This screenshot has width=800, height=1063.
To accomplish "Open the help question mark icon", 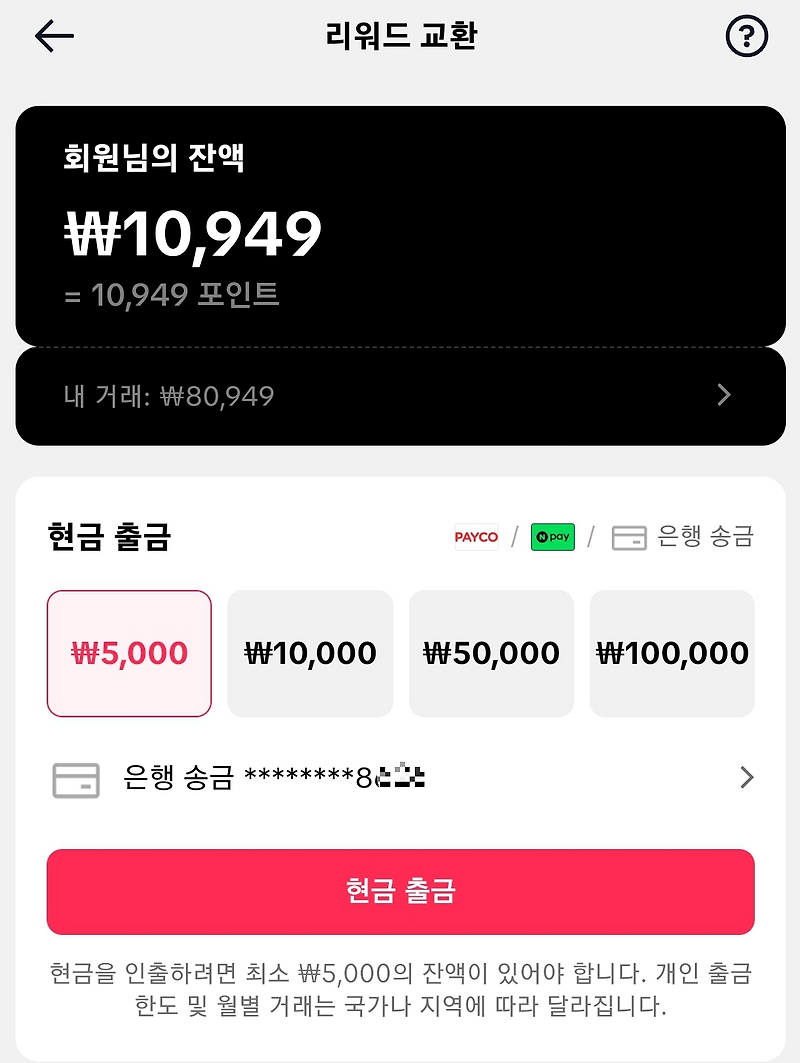I will [746, 36].
